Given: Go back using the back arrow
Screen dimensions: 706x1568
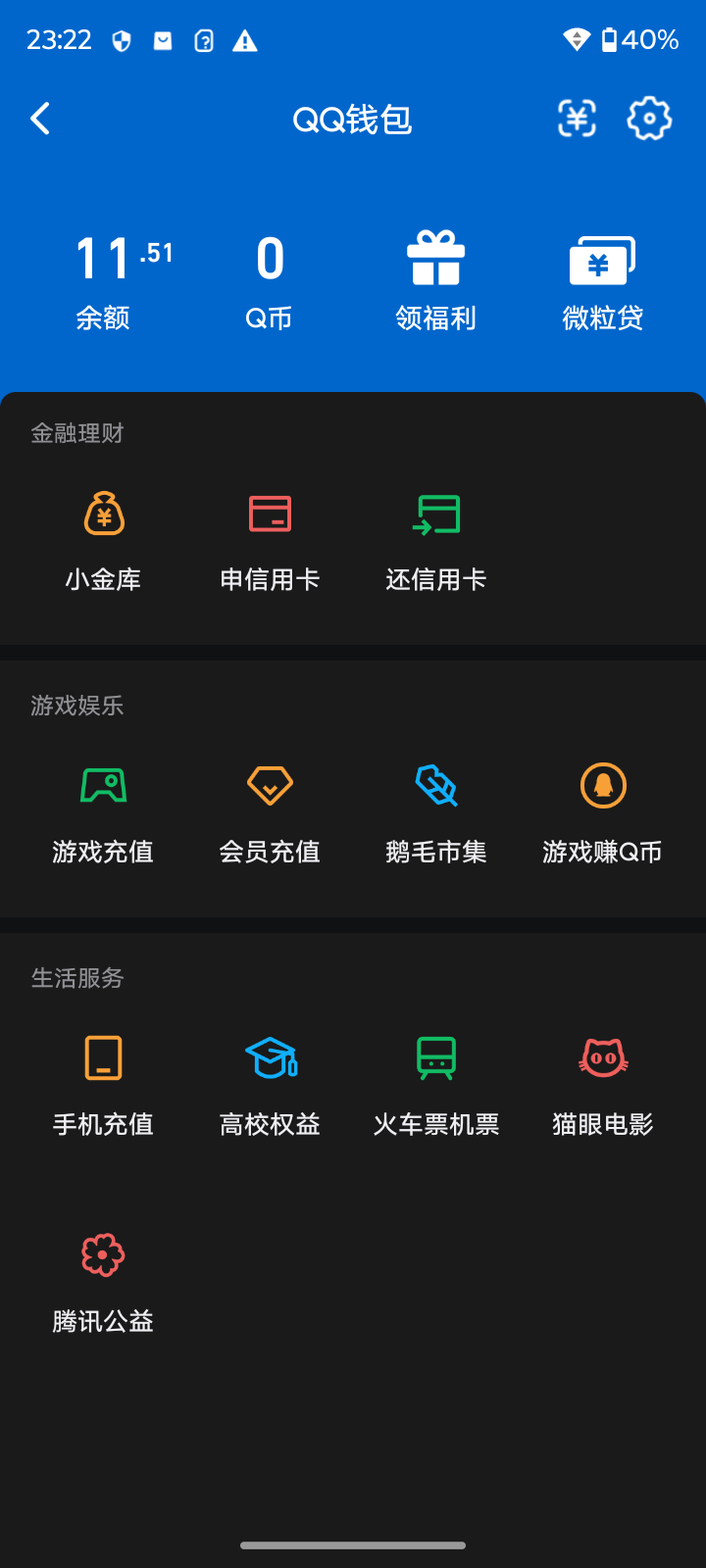Looking at the screenshot, I should (x=40, y=118).
